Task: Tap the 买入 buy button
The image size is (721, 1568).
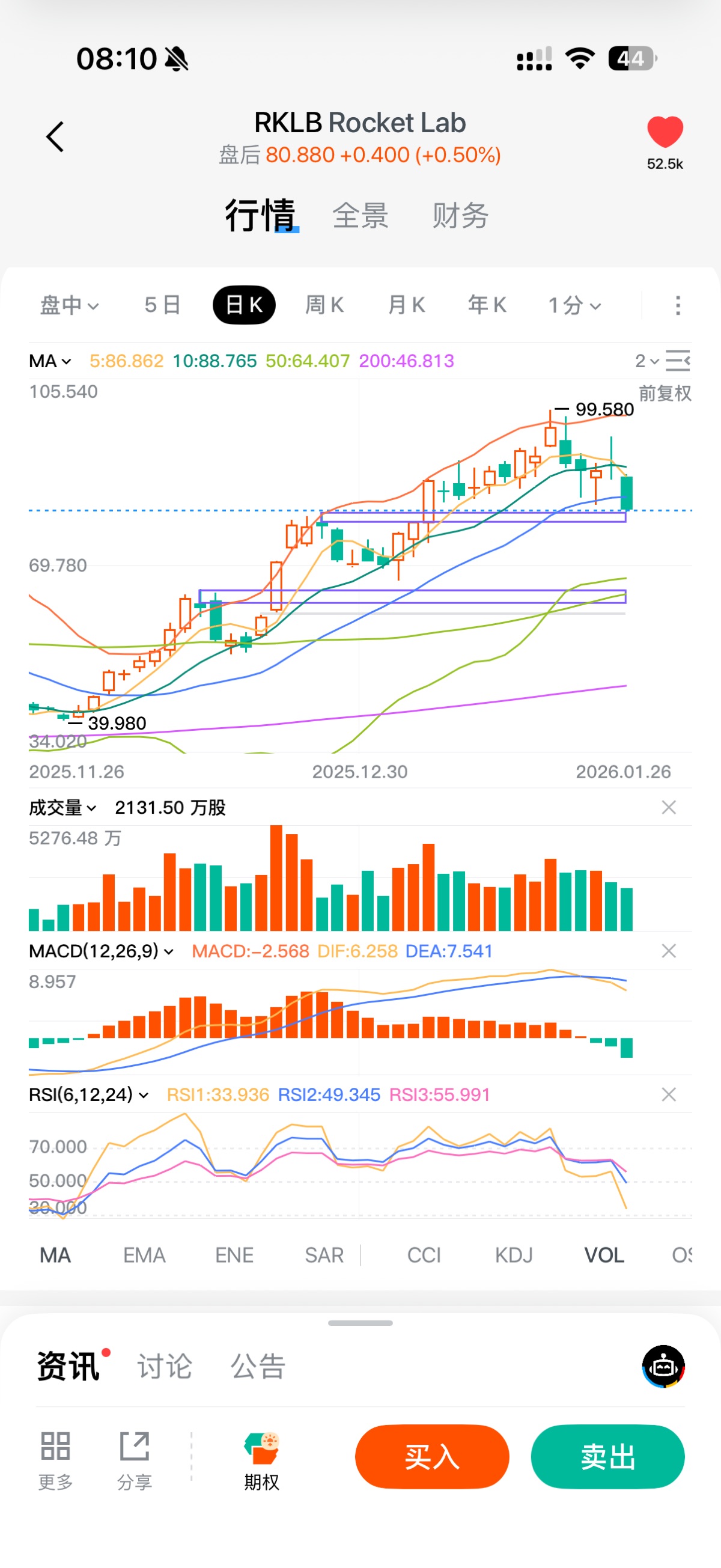Action: (x=432, y=1457)
